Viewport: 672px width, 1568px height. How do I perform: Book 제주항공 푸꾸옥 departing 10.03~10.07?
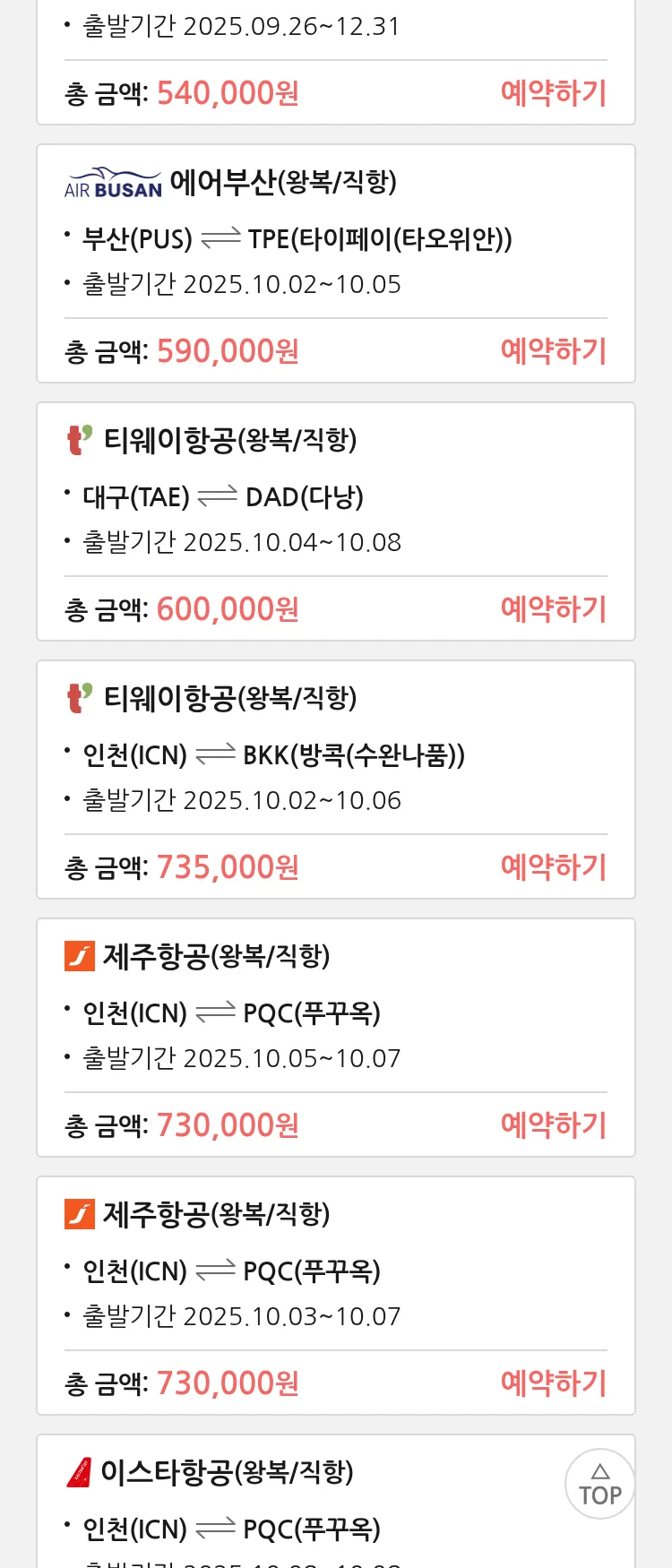[553, 1383]
